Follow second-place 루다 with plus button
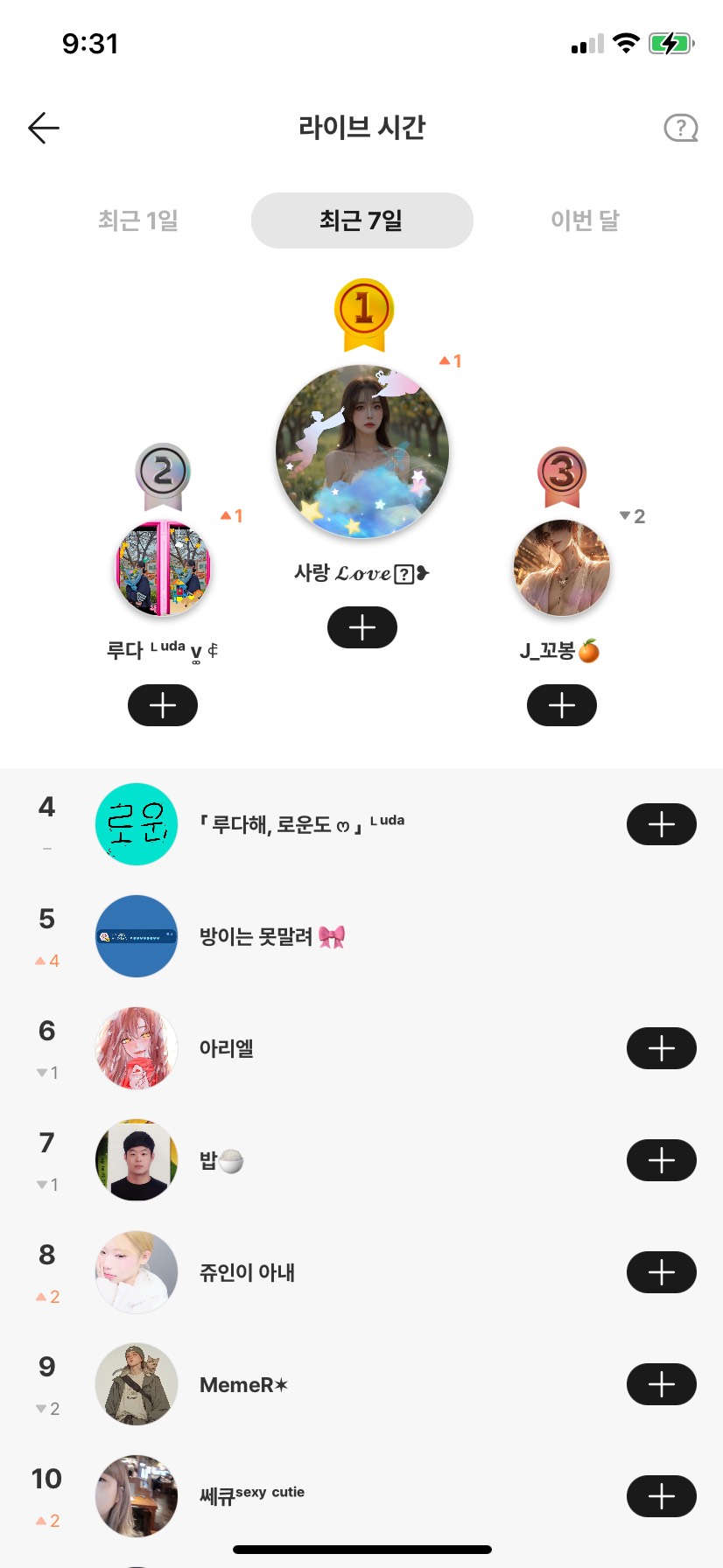Screen dimensions: 723x1568 163,705
